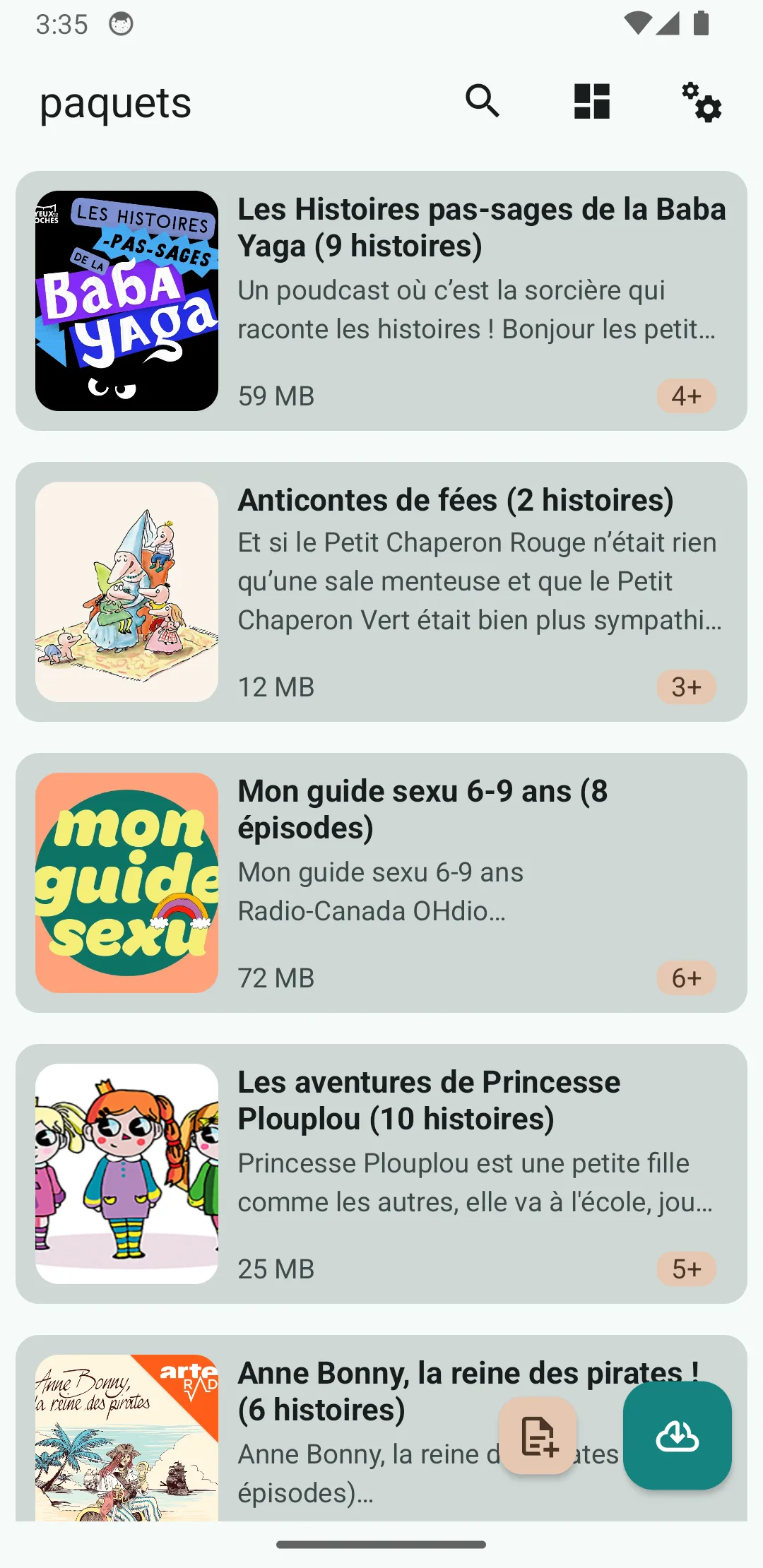Image resolution: width=763 pixels, height=1568 pixels.
Task: Tap the Wi-Fi status icon
Action: [639, 23]
